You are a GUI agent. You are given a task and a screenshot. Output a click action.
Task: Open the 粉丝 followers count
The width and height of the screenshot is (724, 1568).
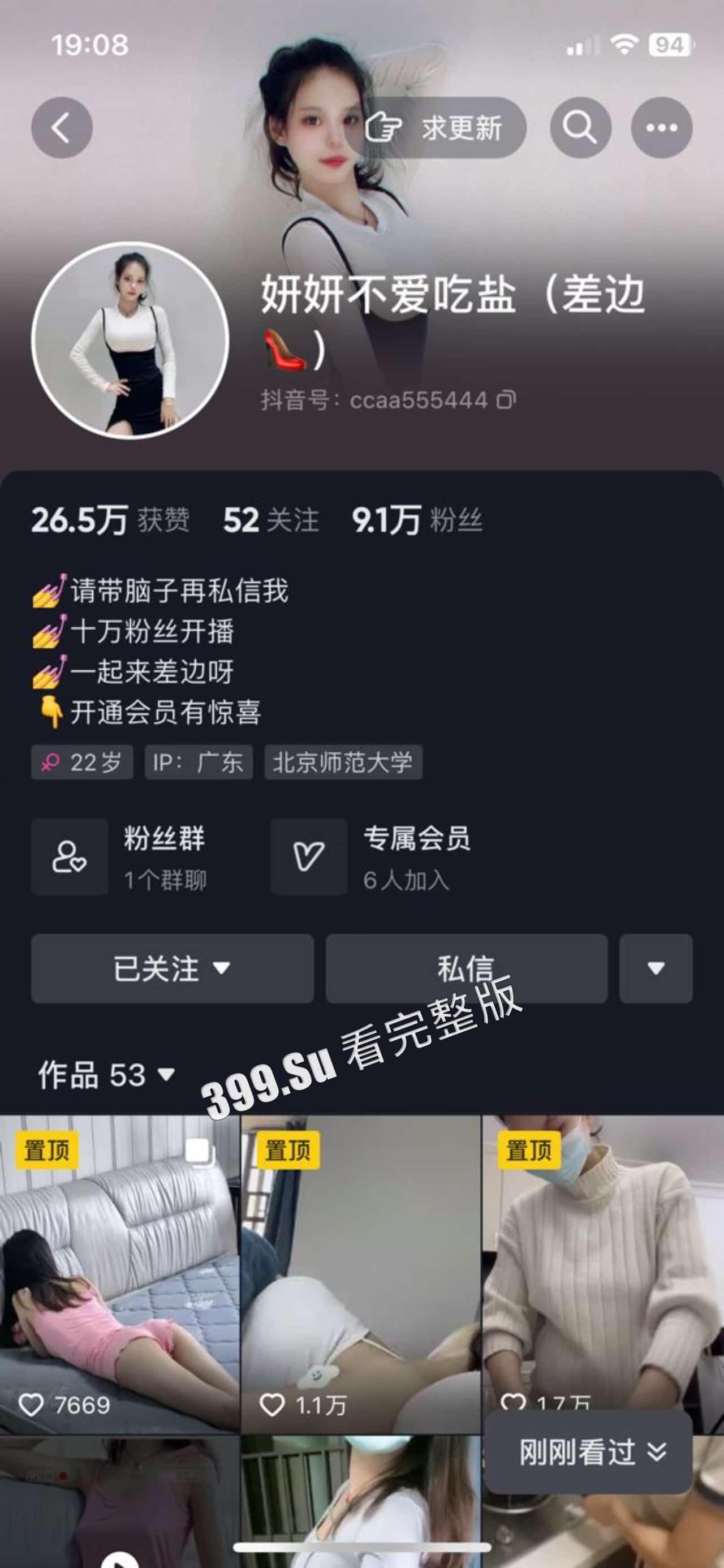pyautogui.click(x=418, y=520)
